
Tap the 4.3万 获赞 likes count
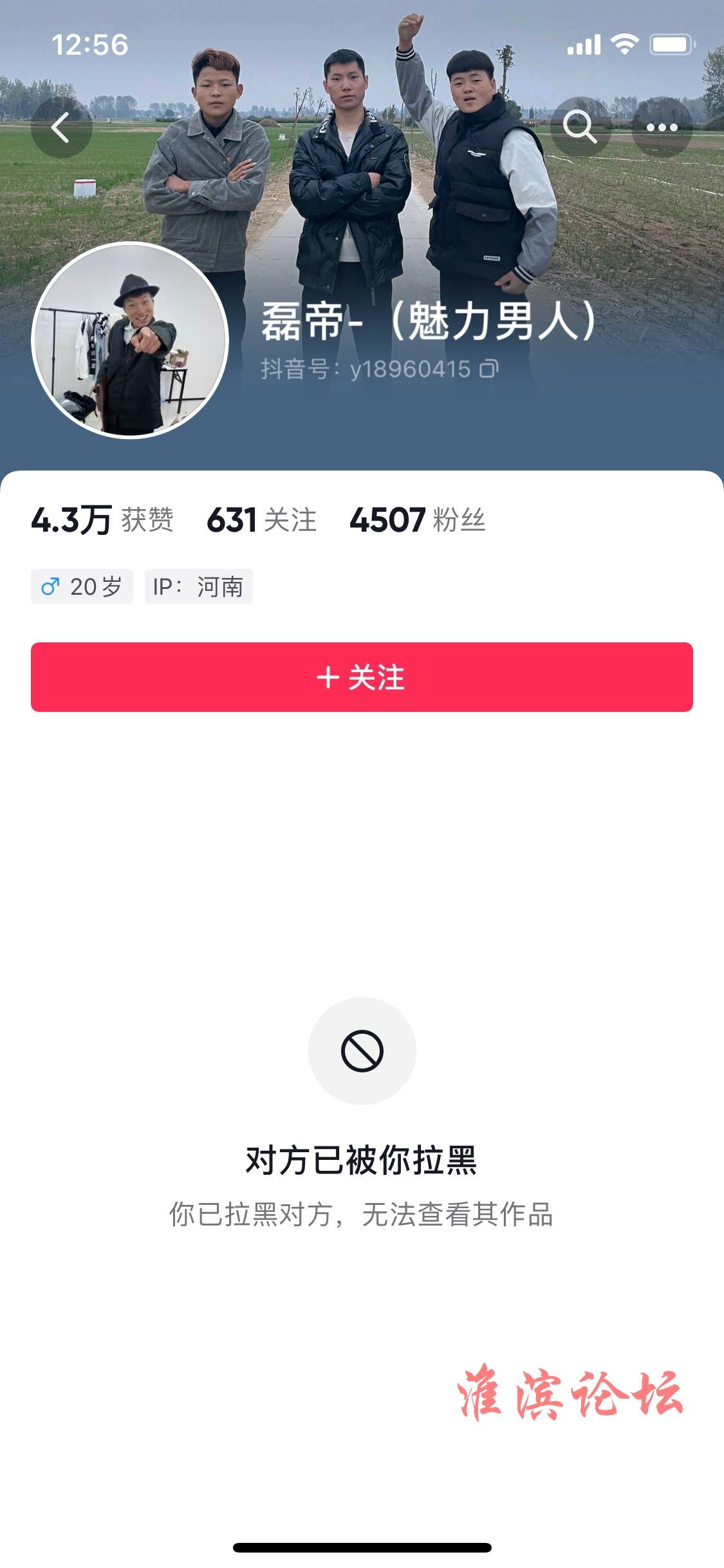pos(102,520)
